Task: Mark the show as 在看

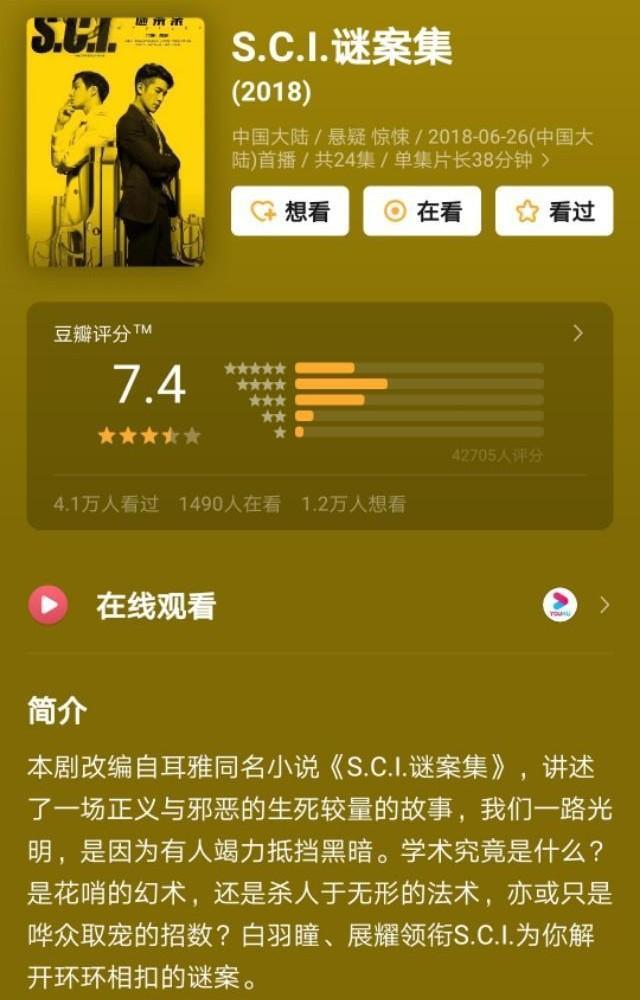Action: (x=421, y=211)
